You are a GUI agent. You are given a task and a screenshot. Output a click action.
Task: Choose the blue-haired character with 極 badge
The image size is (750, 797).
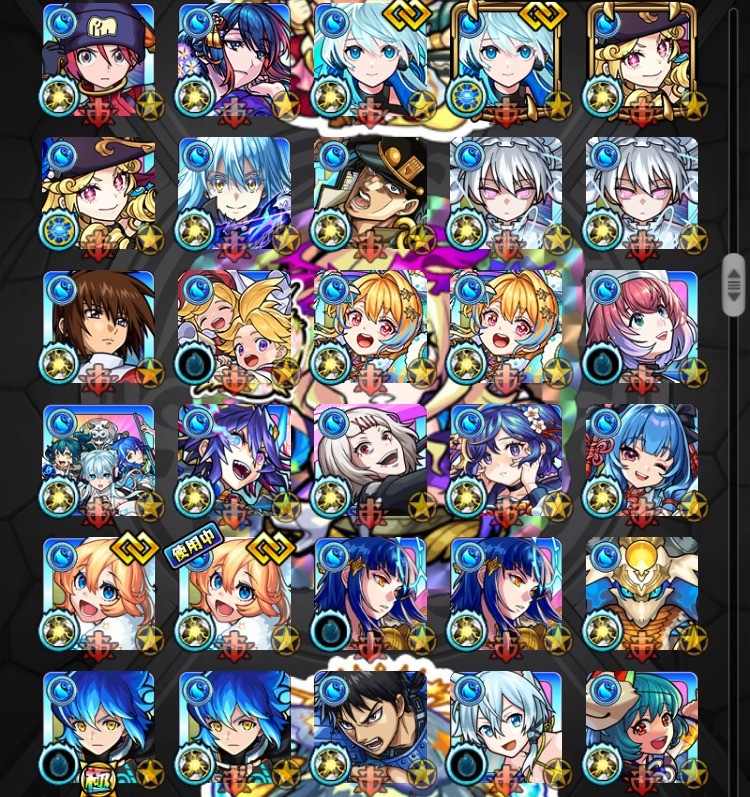tap(98, 727)
